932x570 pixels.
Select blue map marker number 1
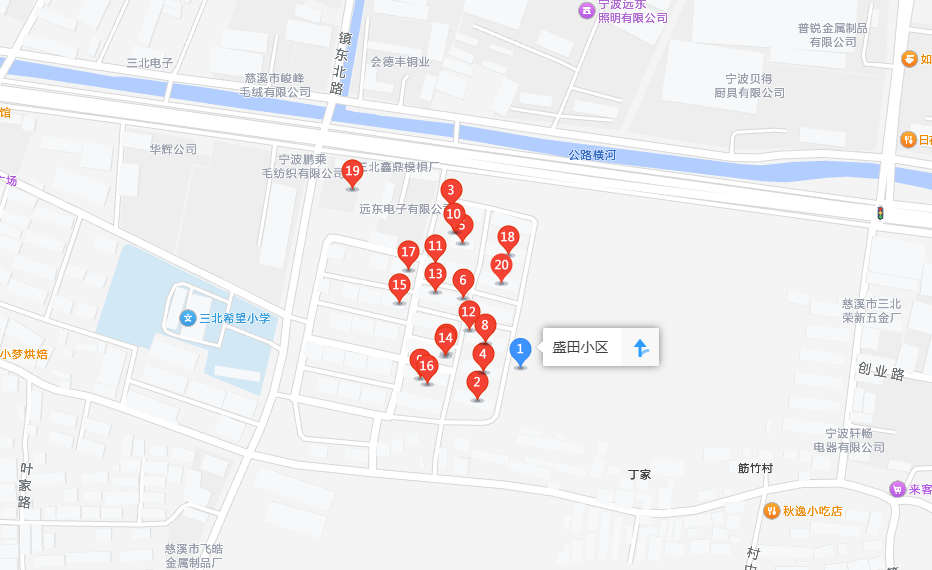[x=520, y=349]
